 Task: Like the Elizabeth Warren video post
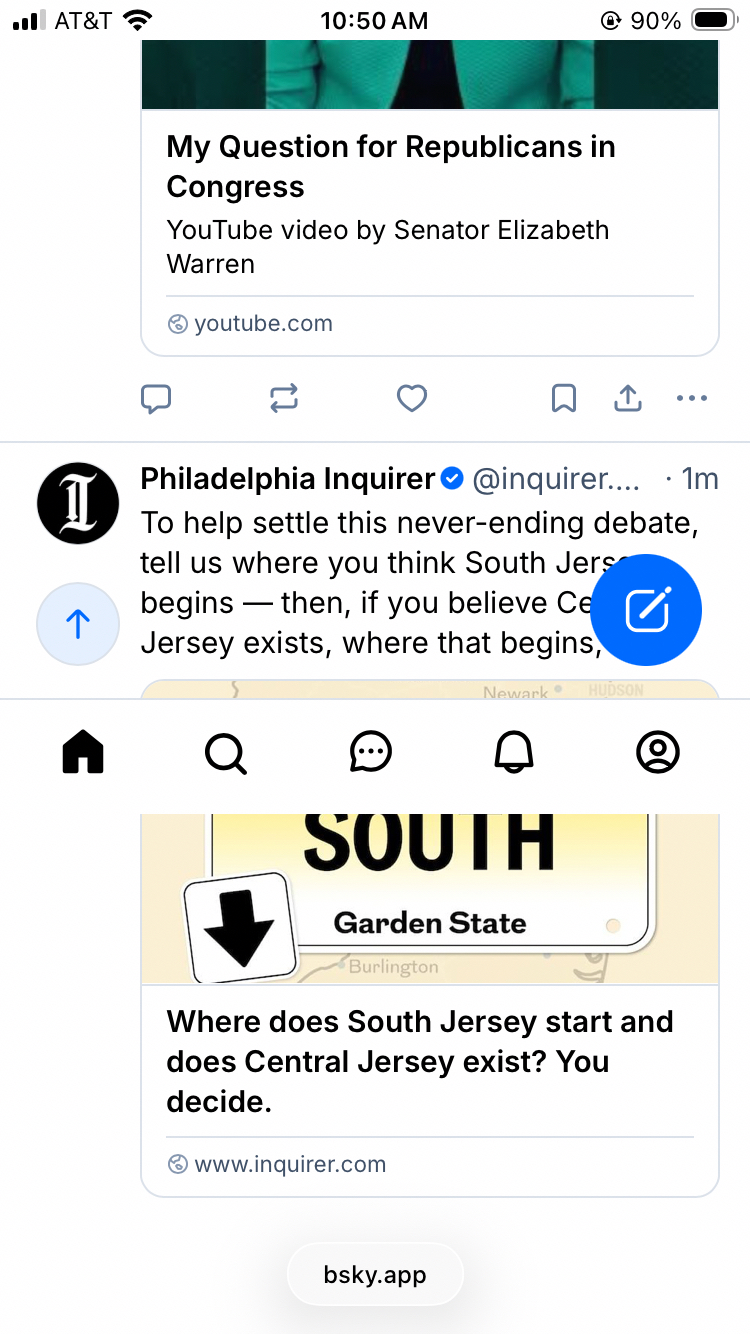coord(412,399)
